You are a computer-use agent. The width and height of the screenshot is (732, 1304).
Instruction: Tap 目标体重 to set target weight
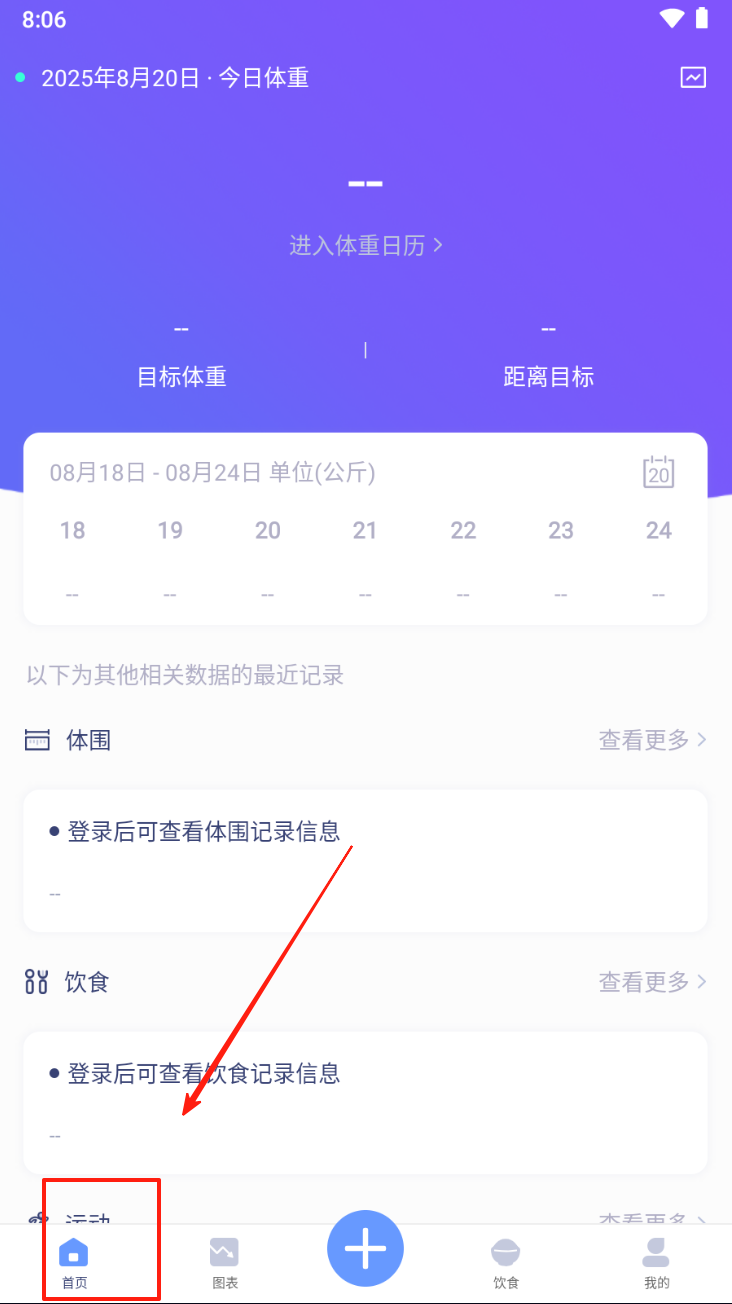pos(182,376)
